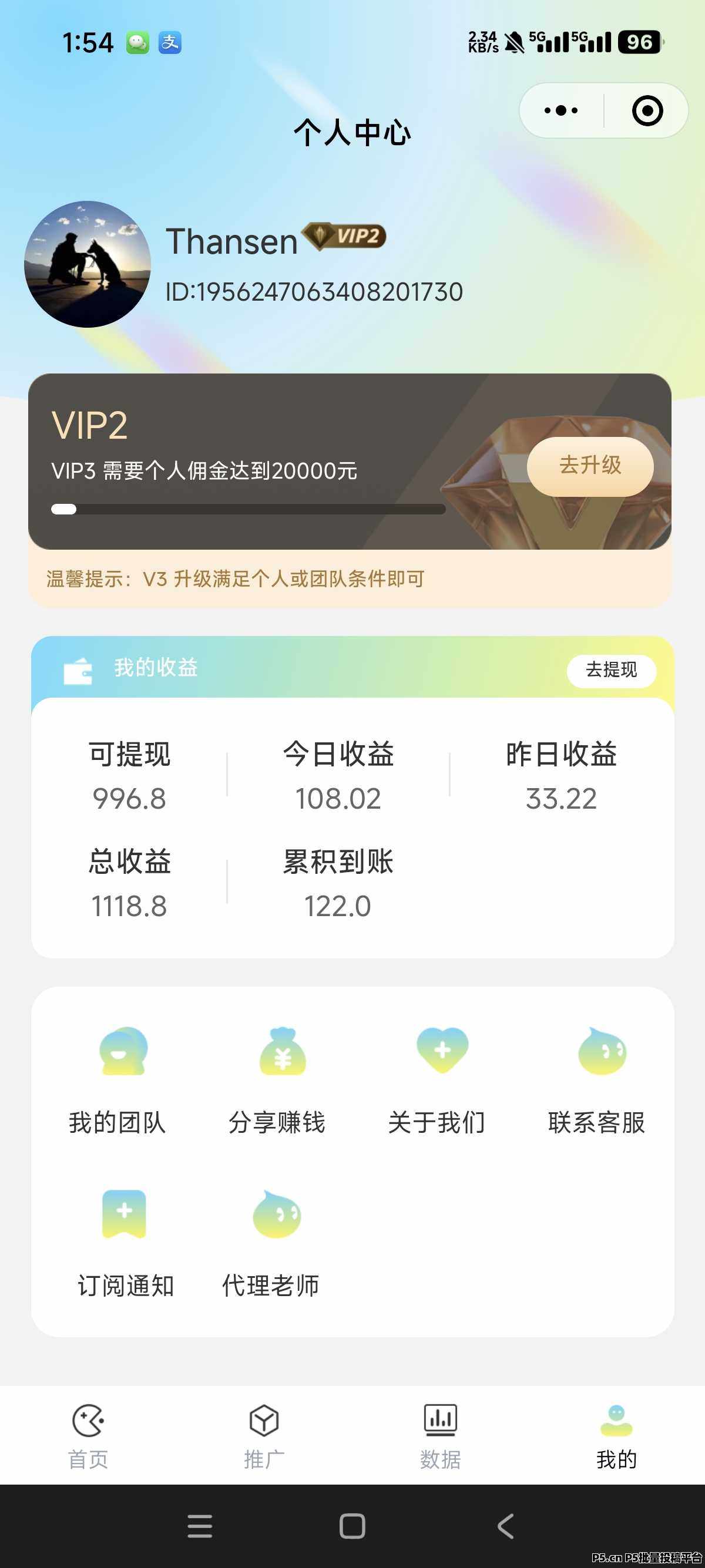705x1568 pixels.
Task: Close the mini program with the circle button
Action: pos(647,111)
